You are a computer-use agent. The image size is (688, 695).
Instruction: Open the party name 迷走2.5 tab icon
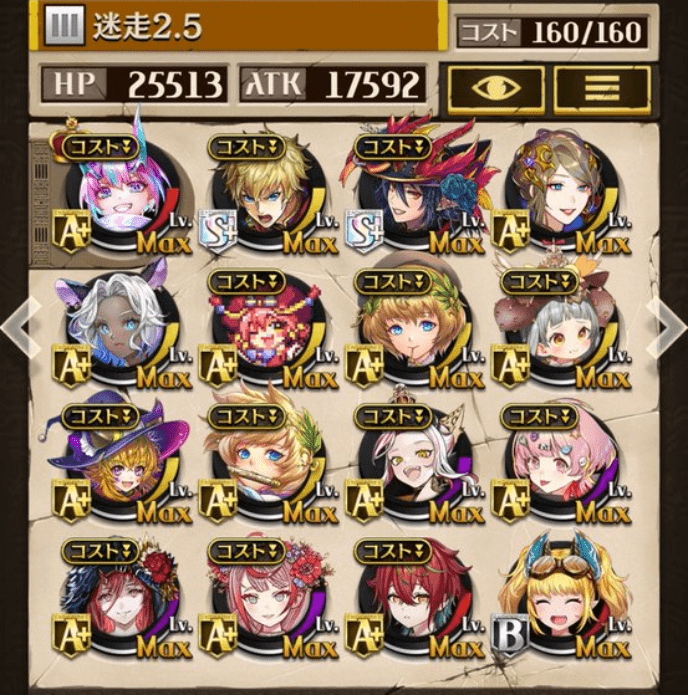(x=63, y=27)
